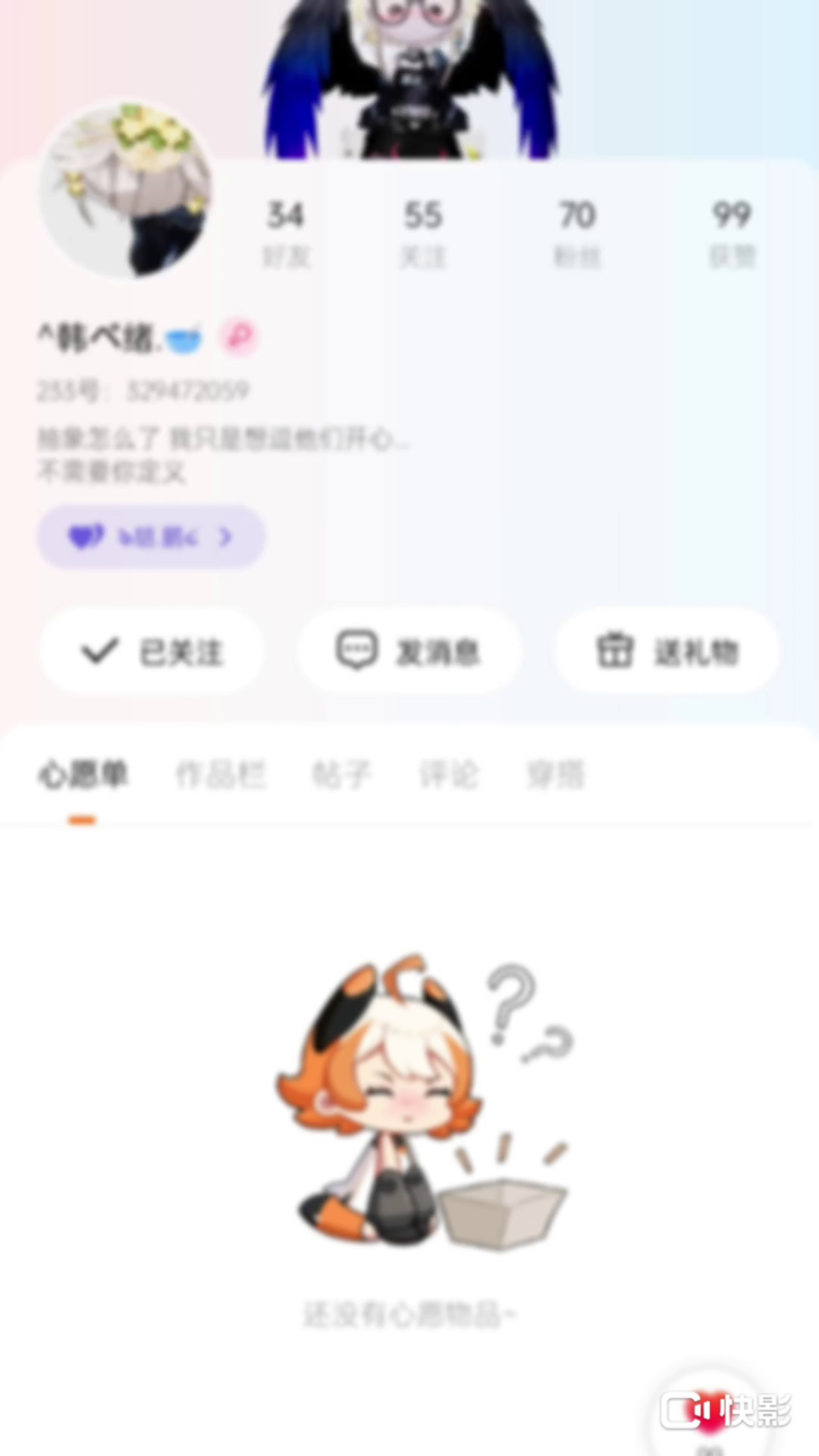This screenshot has height=1456, width=819.
Task: Switch to the 作品栏 tab
Action: [221, 775]
